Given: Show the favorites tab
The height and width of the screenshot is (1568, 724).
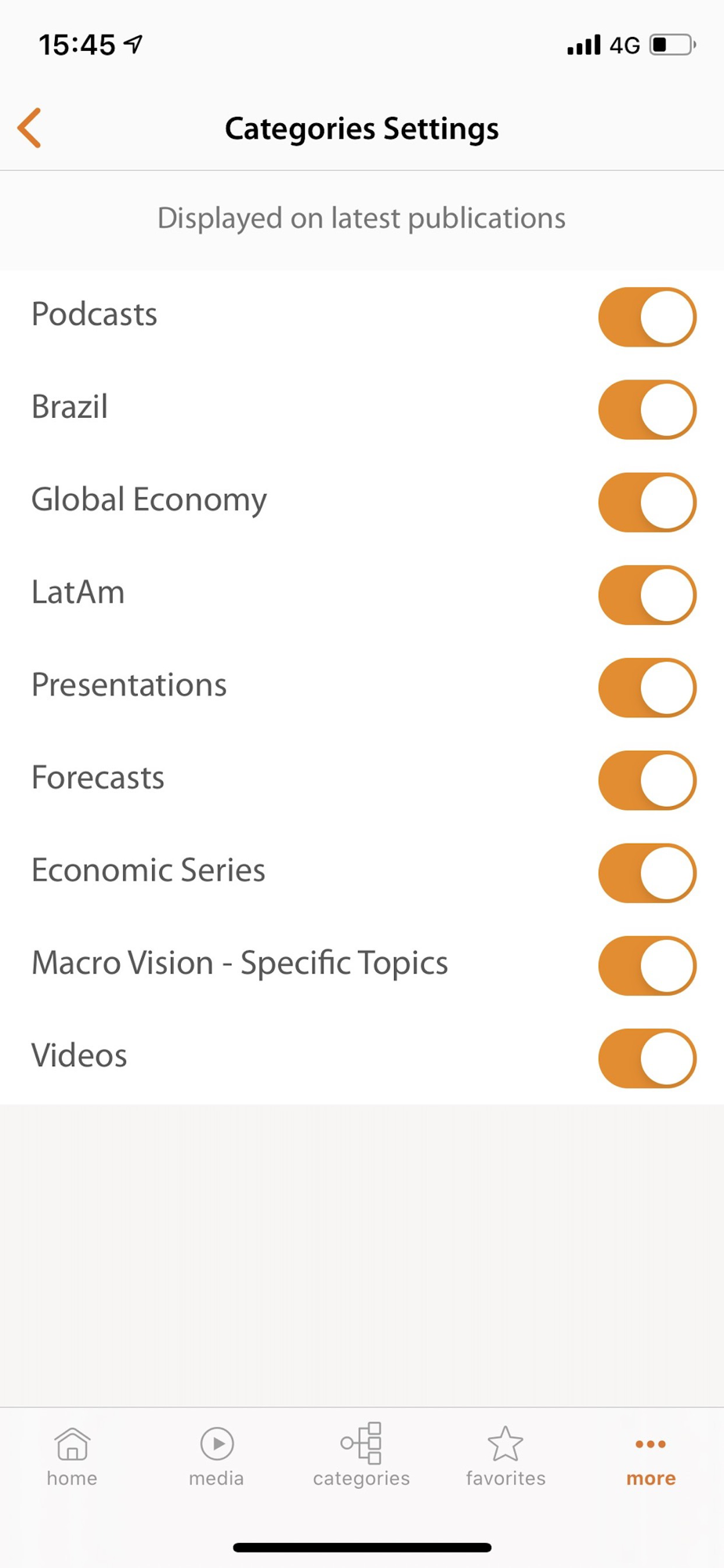Looking at the screenshot, I should 505,1457.
